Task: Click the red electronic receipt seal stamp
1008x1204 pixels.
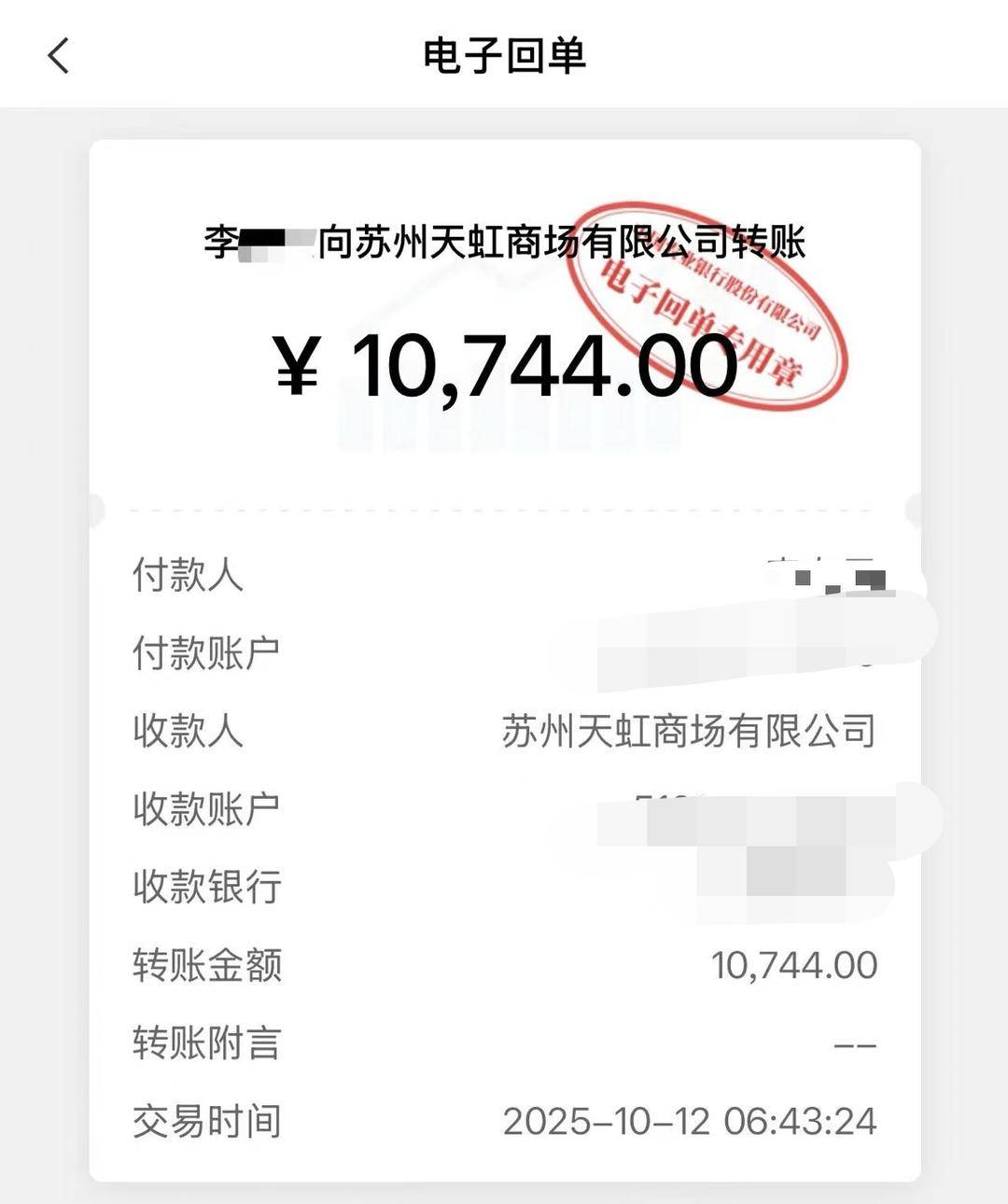Action: (x=709, y=317)
